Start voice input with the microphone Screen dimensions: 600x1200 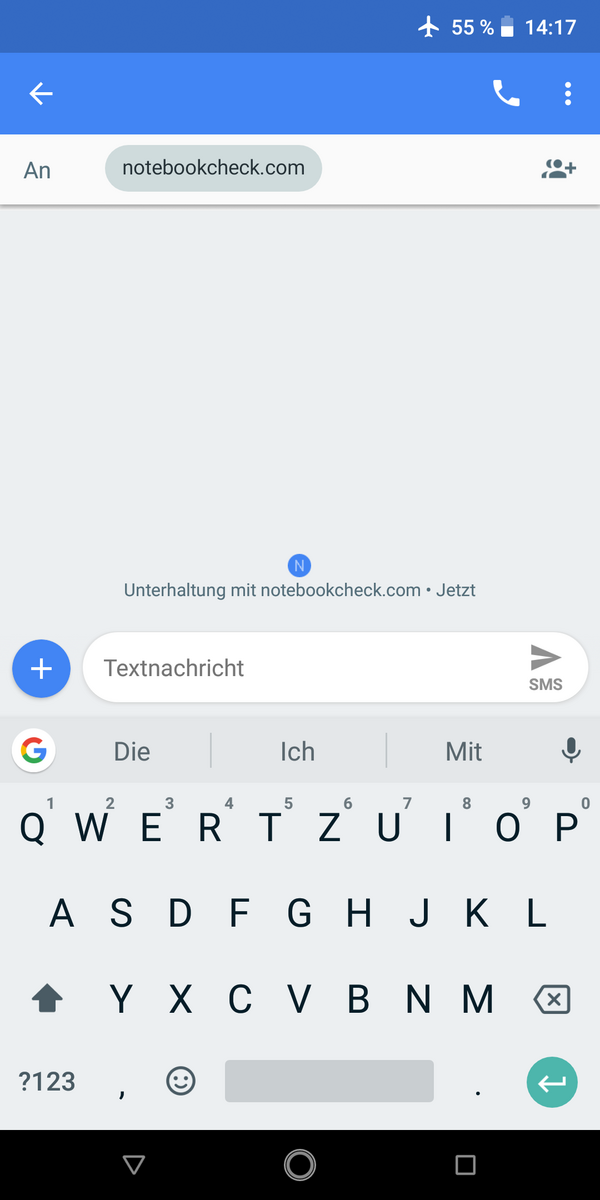coord(571,751)
